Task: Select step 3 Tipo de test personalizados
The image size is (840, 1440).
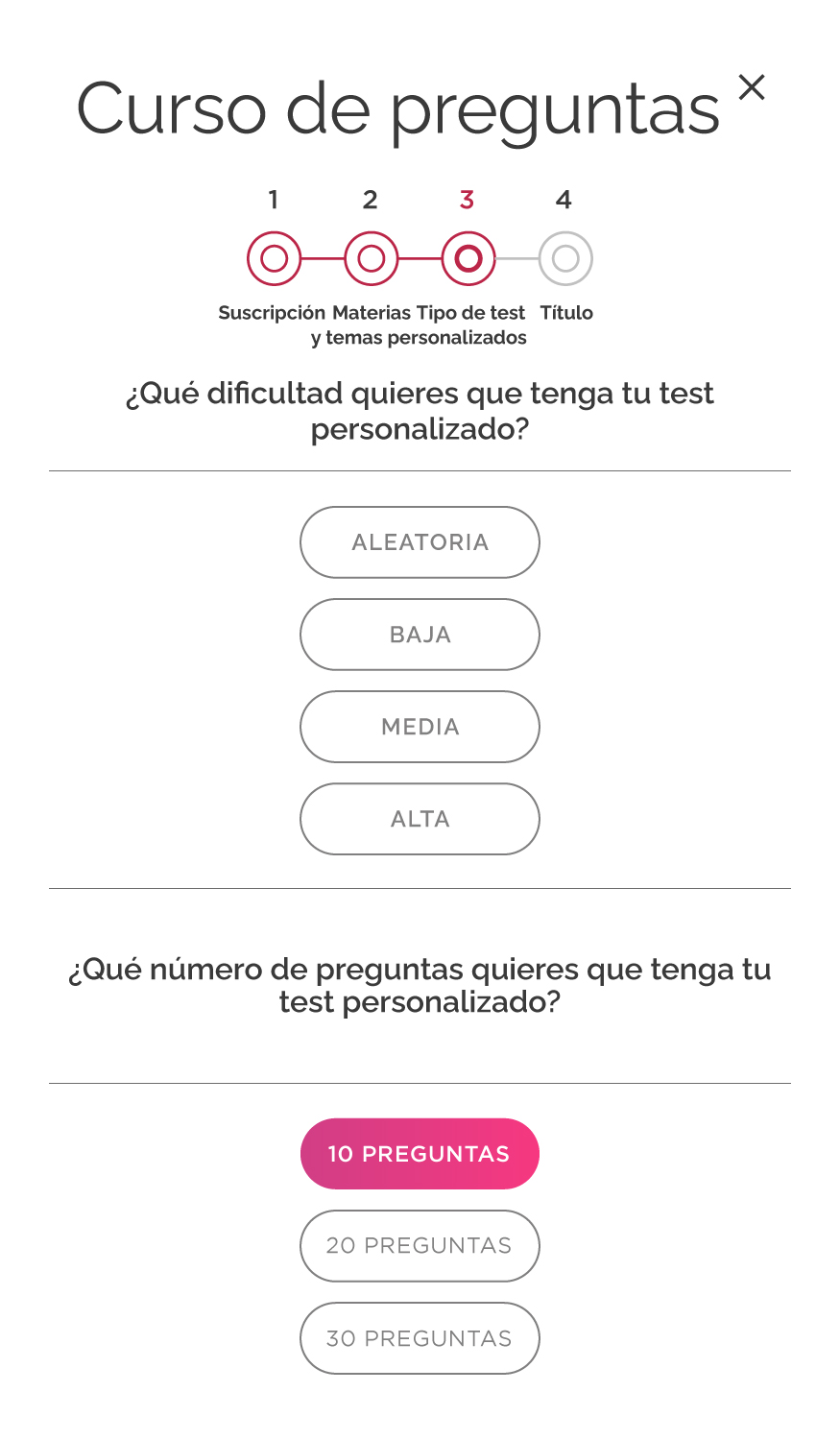Action: pos(468,258)
